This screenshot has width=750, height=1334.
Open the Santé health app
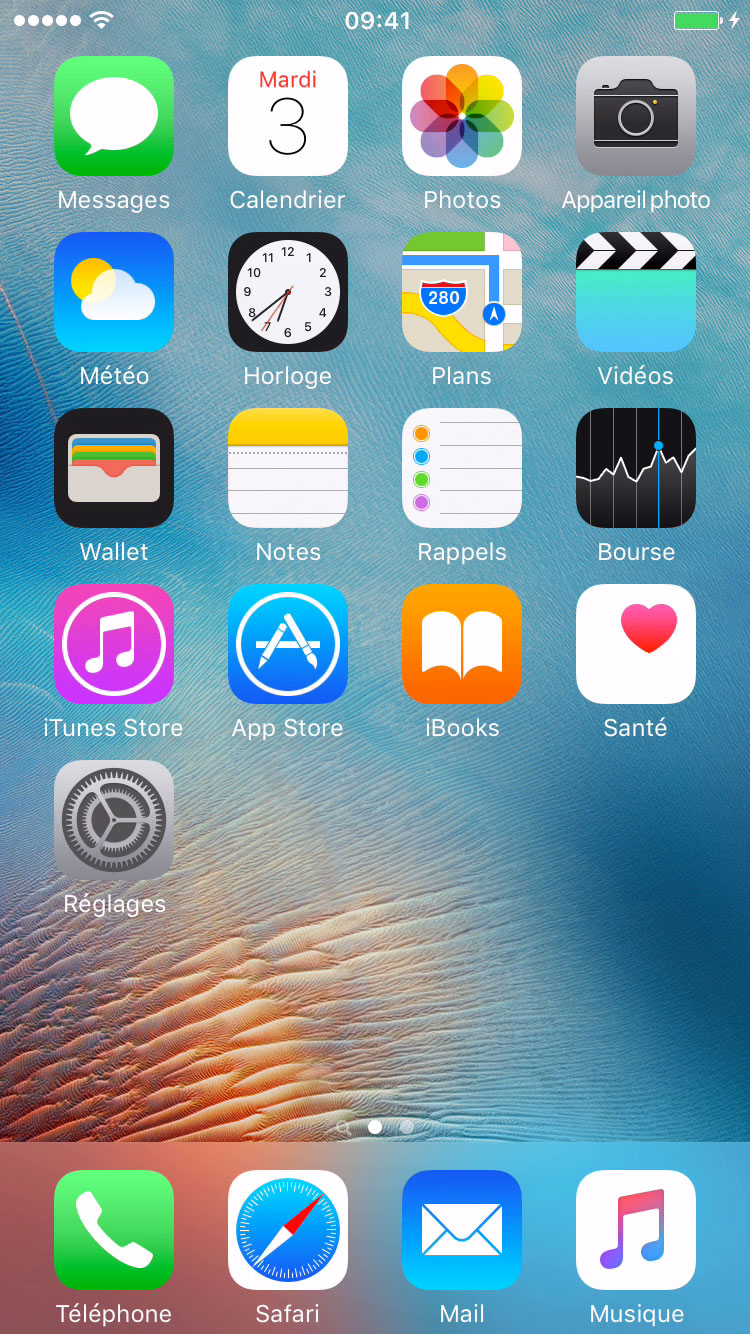coord(636,644)
